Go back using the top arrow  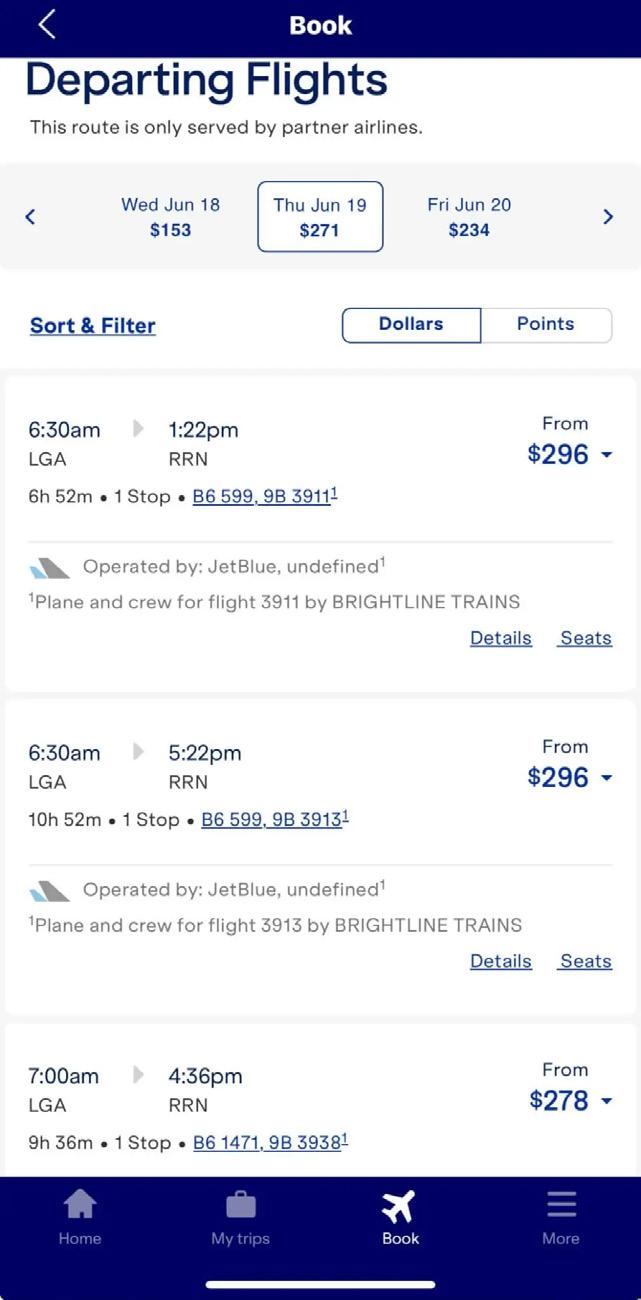coord(47,24)
